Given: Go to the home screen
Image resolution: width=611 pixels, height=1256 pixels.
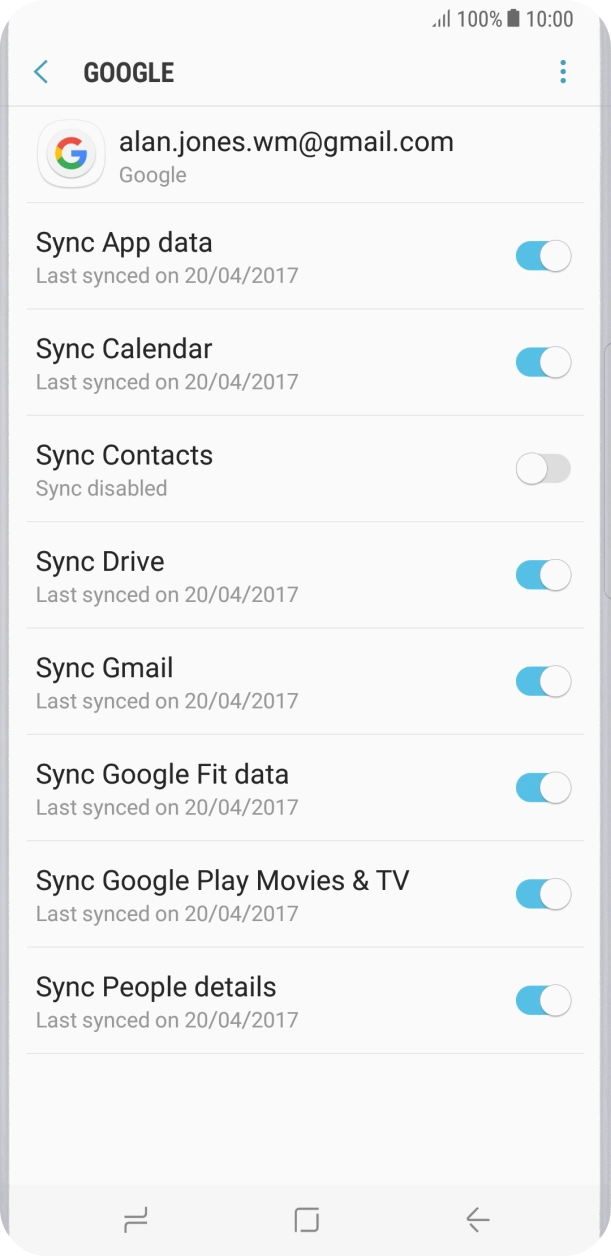Looking at the screenshot, I should click(x=306, y=1219).
